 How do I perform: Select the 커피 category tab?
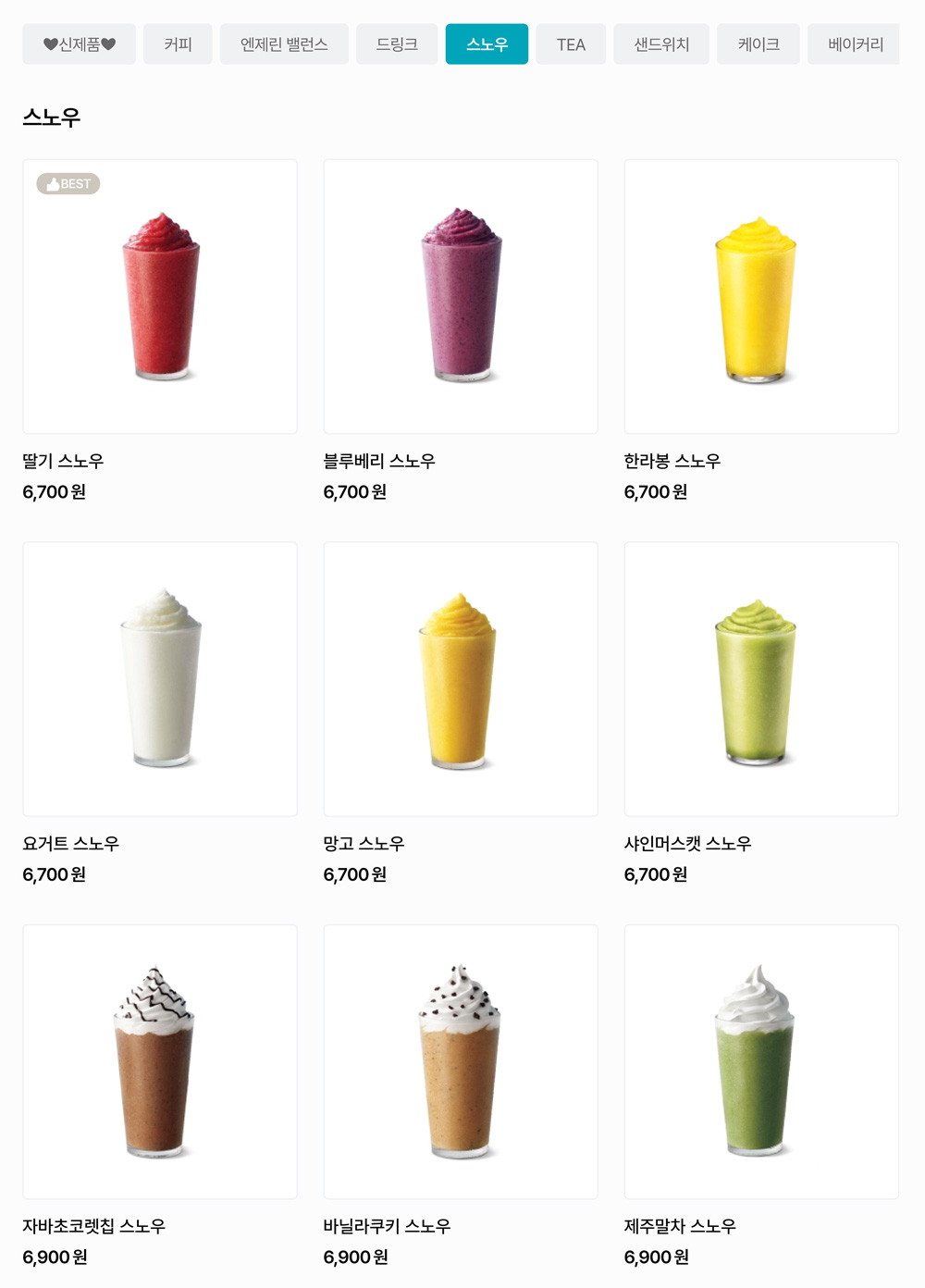click(x=178, y=44)
